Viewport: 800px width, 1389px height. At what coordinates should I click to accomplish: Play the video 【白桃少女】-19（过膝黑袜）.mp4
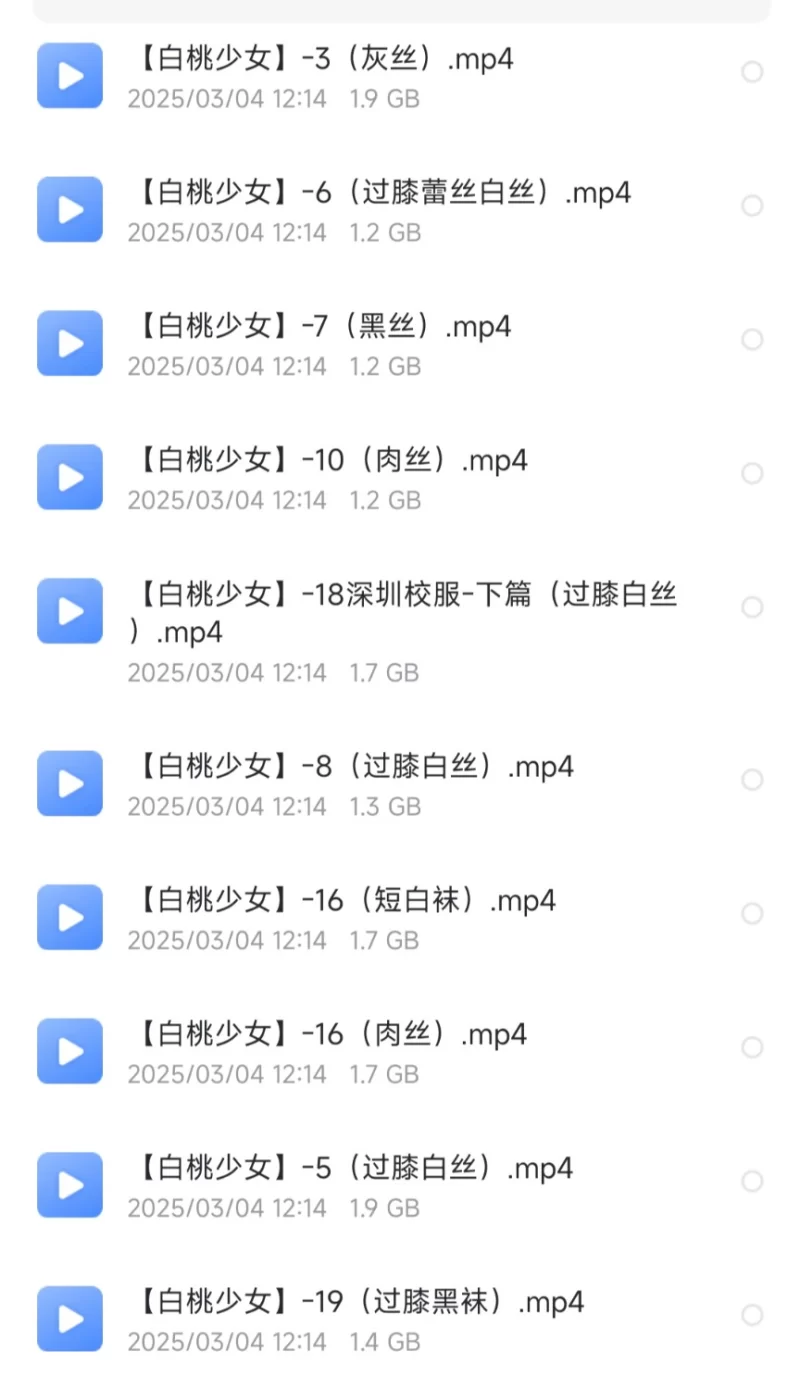[x=69, y=1320]
